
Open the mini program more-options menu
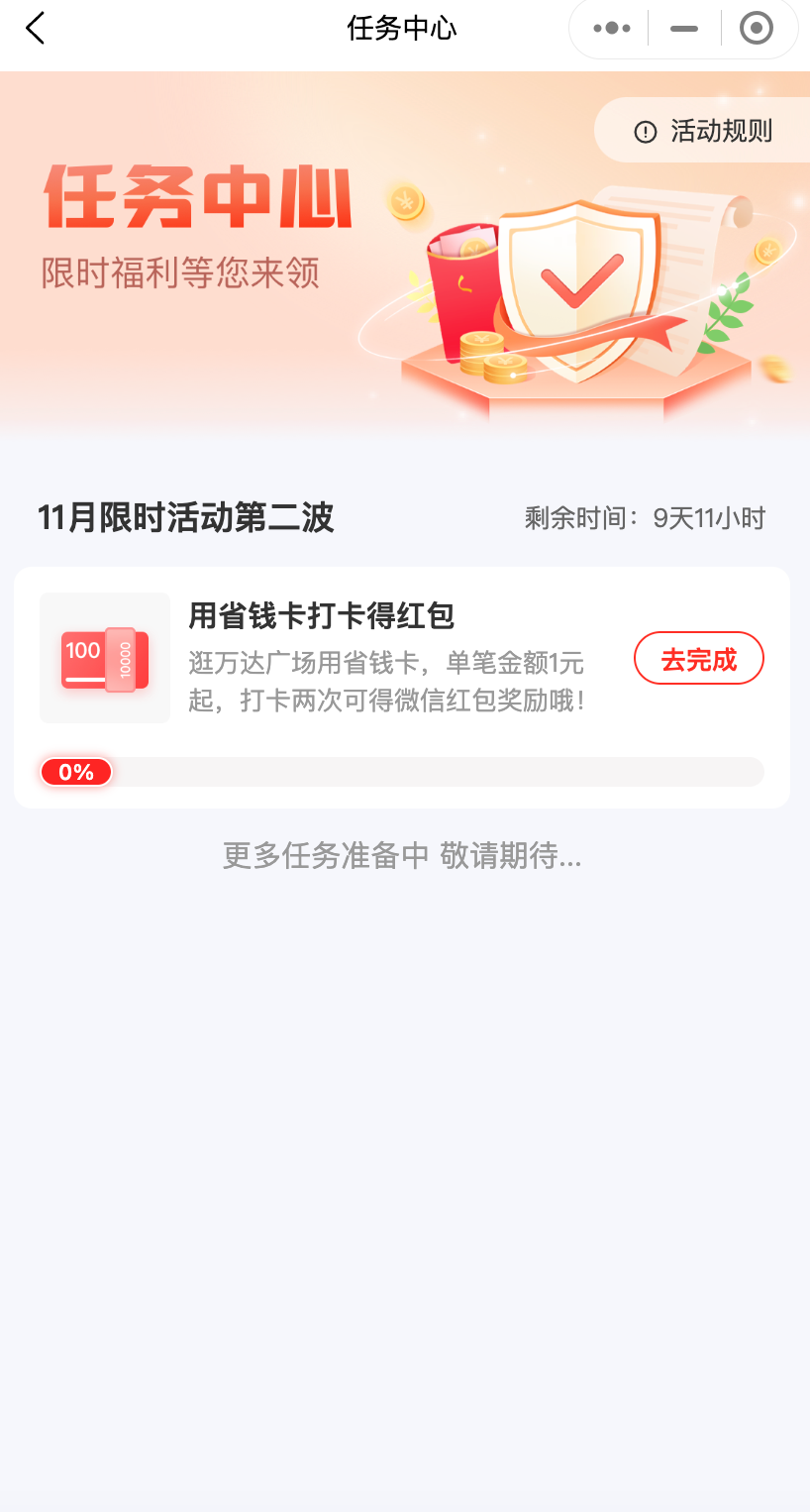tap(611, 28)
